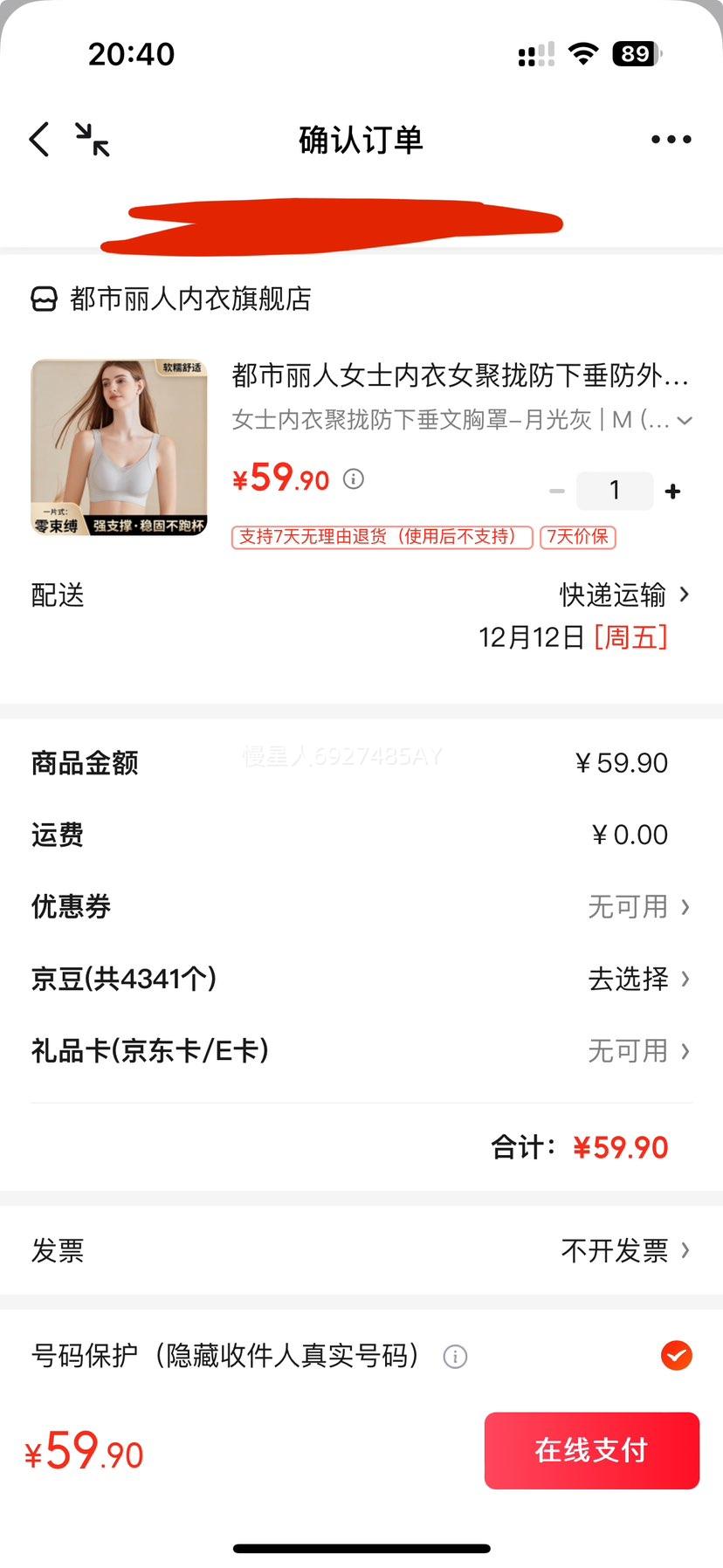Viewport: 723px width, 1568px height.
Task: Open 快递运输 delivery options
Action: (623, 595)
